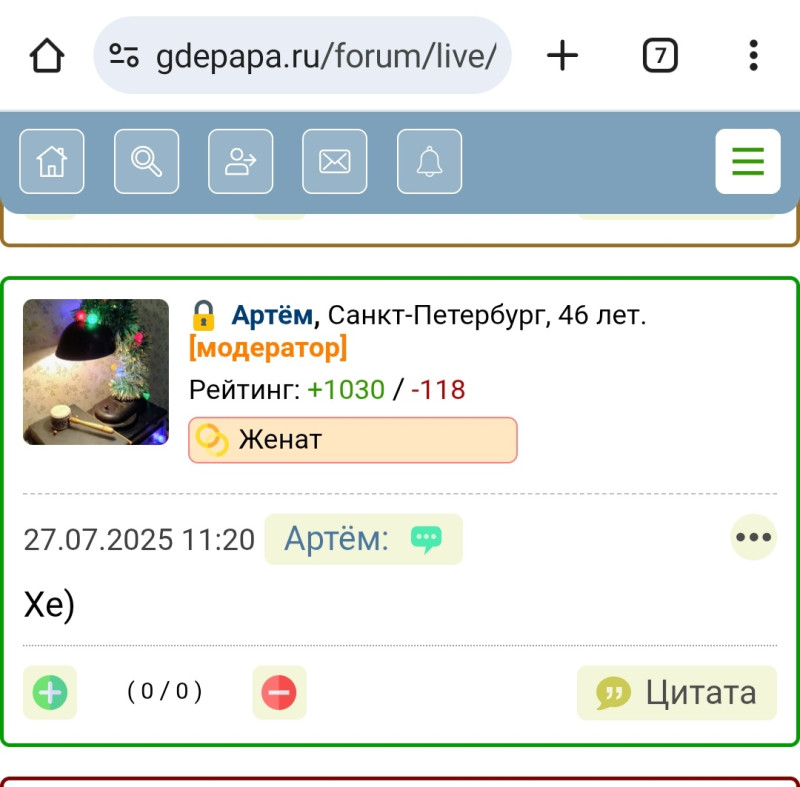Open private messages envelope
This screenshot has width=800, height=787.
pos(335,161)
